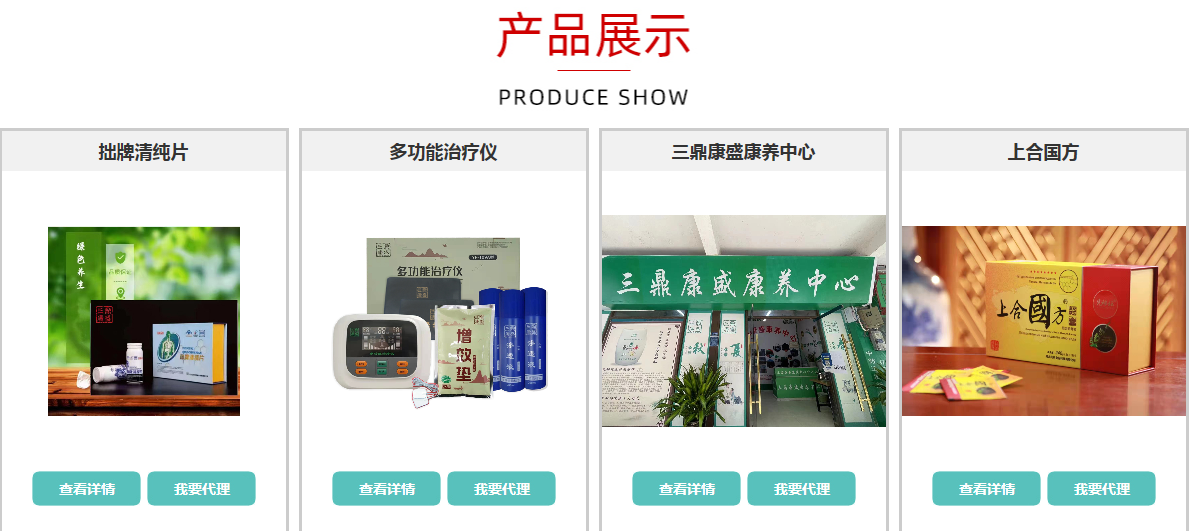The image size is (1191, 531).
Task: Tap 我要代理 under 拙牌清纯片
Action: pos(201,489)
